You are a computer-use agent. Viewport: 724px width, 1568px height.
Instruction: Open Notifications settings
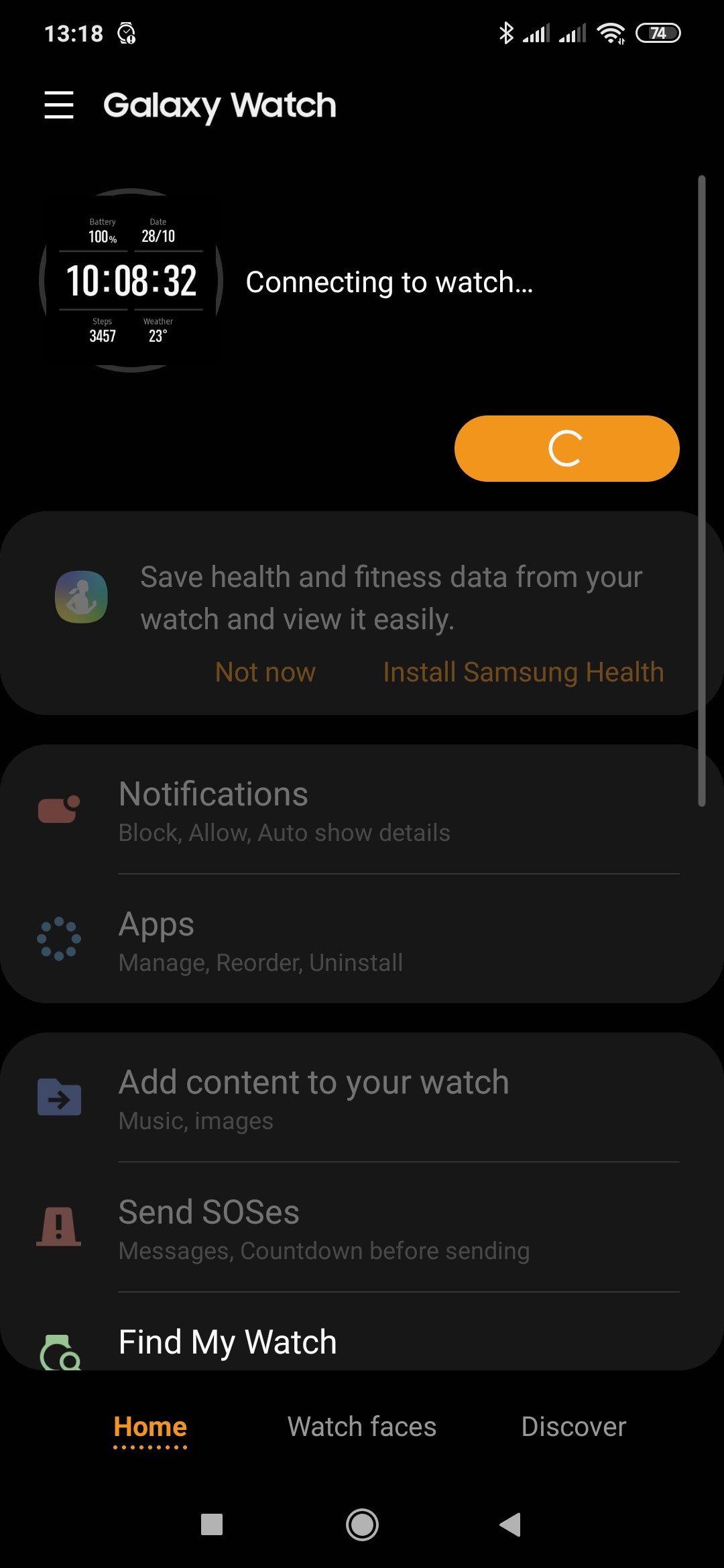click(362, 809)
